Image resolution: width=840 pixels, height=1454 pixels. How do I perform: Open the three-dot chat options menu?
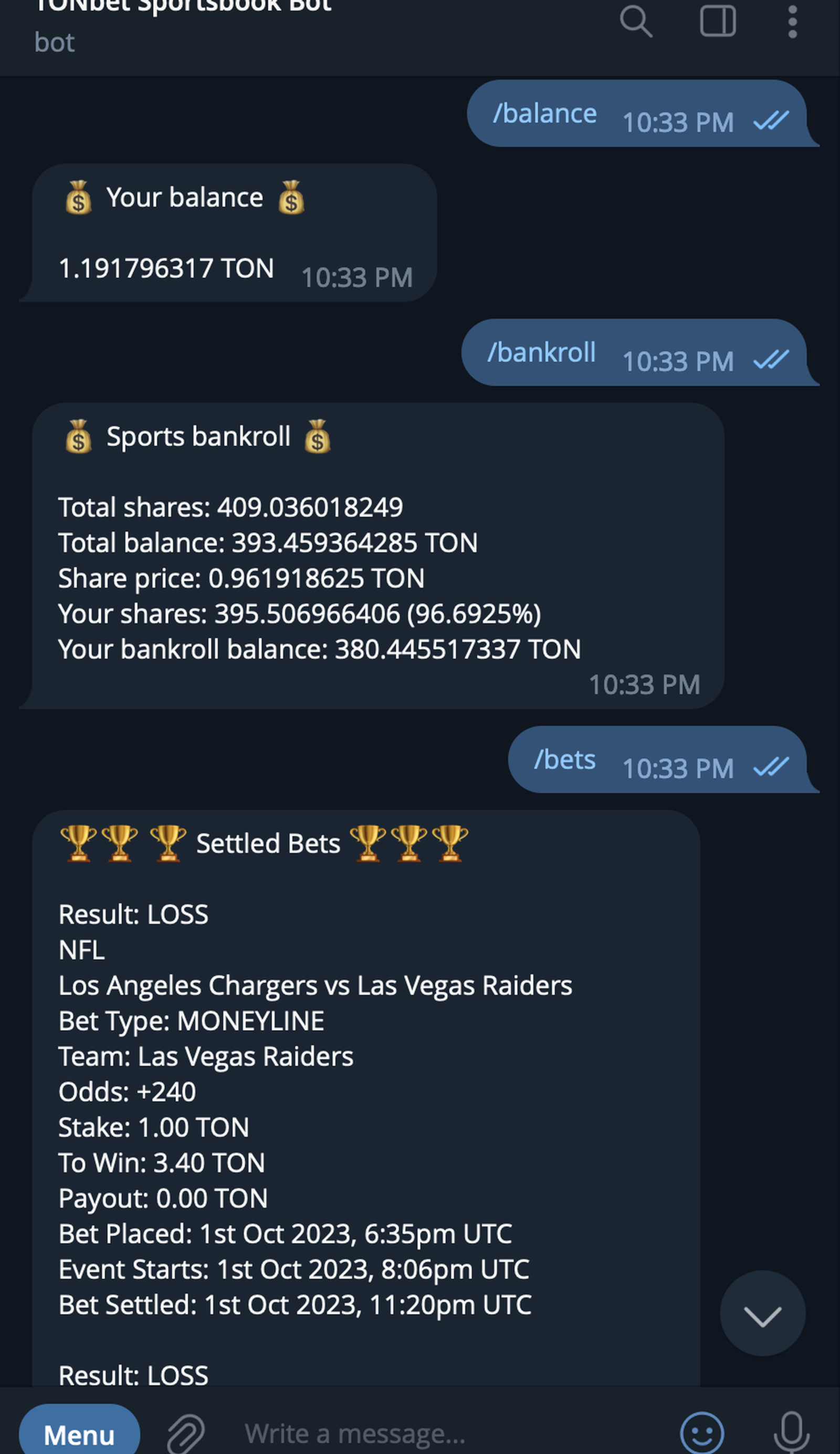(x=793, y=23)
